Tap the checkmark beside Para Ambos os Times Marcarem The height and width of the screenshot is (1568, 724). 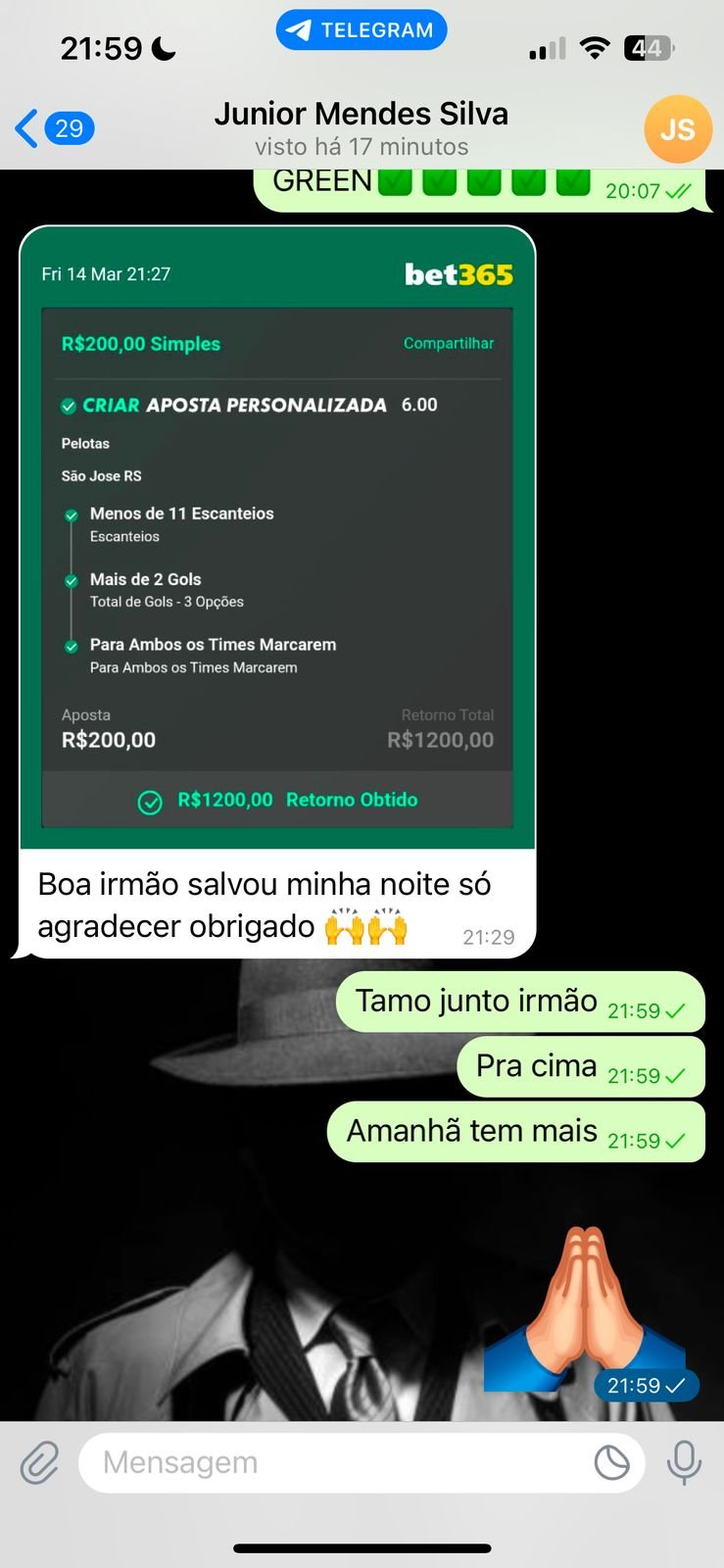(x=70, y=646)
